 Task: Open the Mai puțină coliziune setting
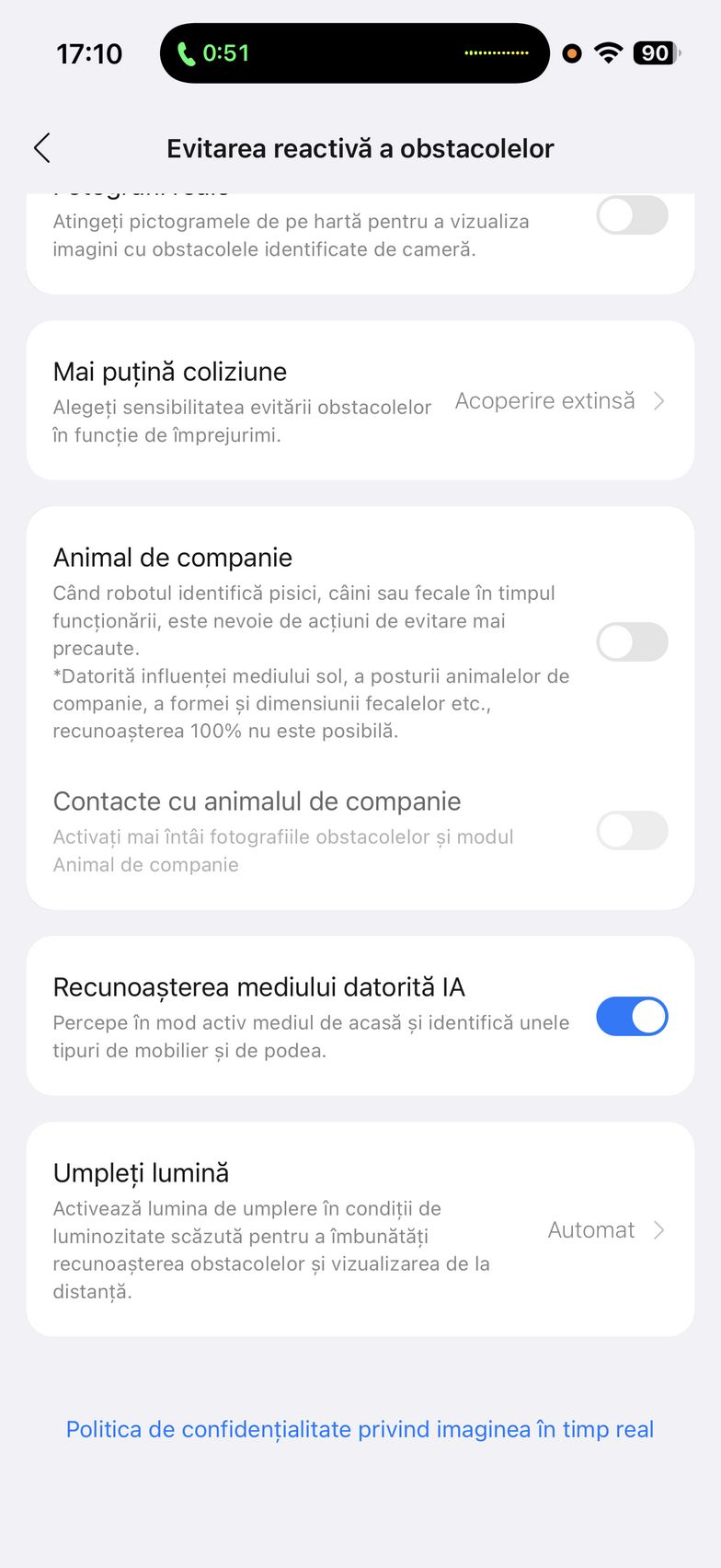559,401
